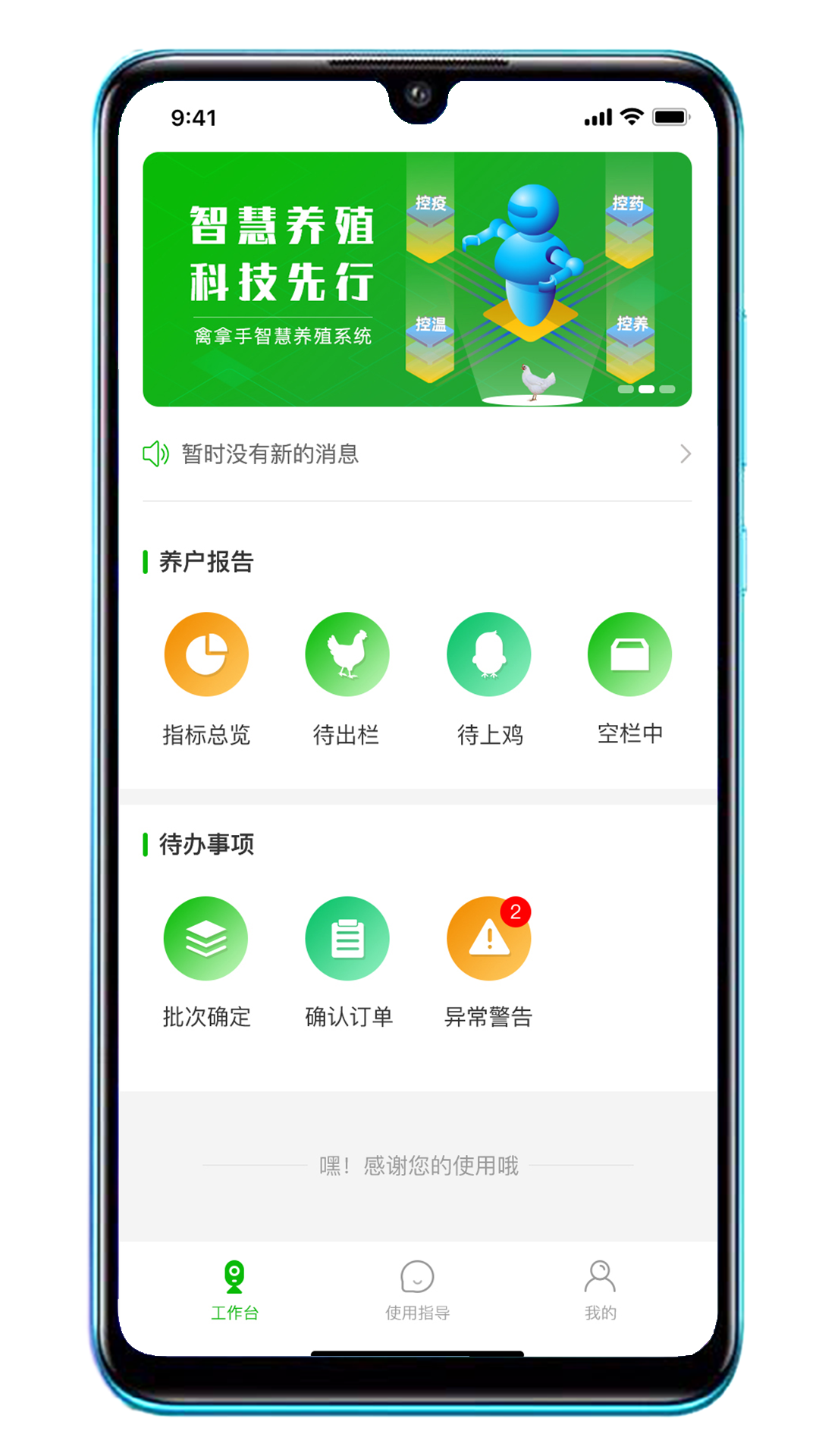This screenshot has height=1456, width=819.
Task: Open the 异常警告 red badge showing 2
Action: (x=516, y=914)
